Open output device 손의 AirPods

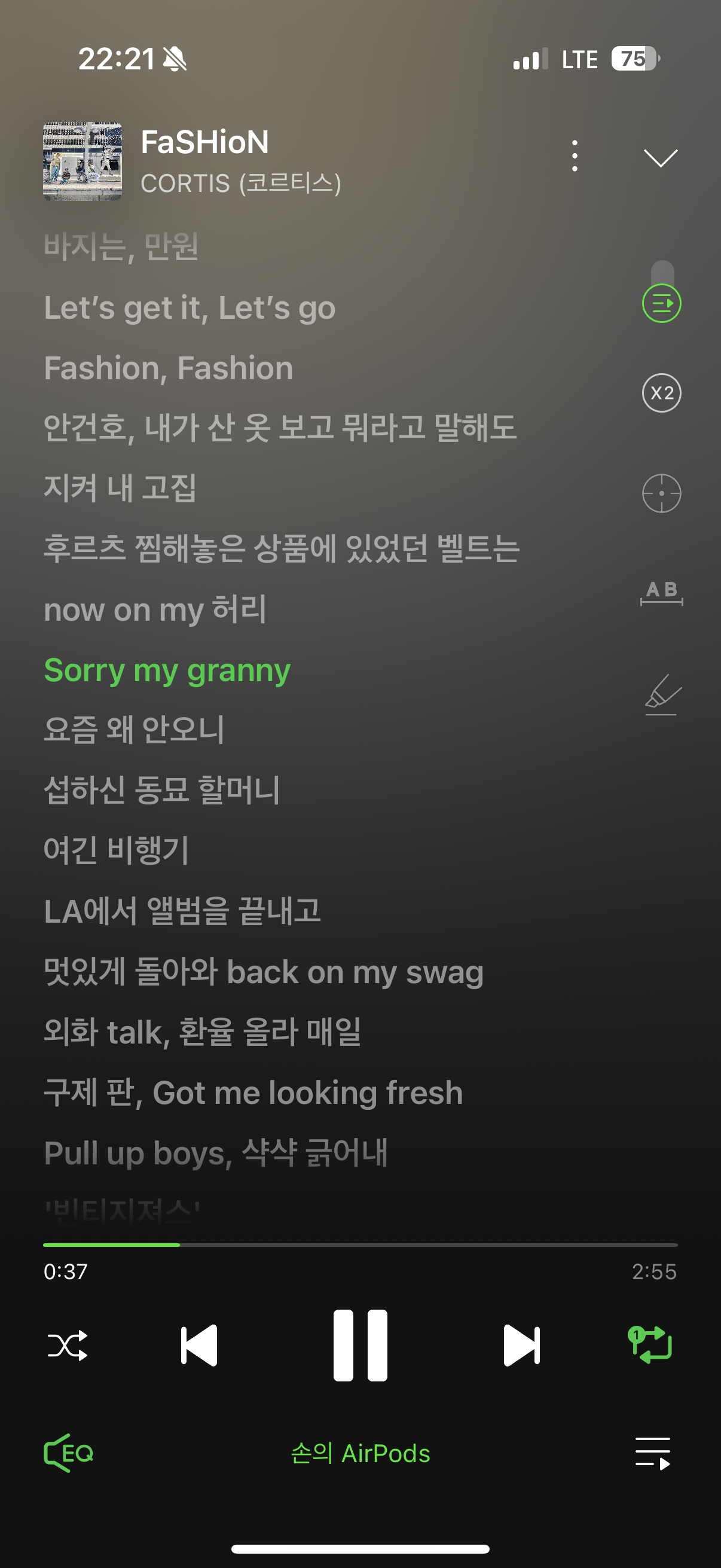(x=360, y=1454)
